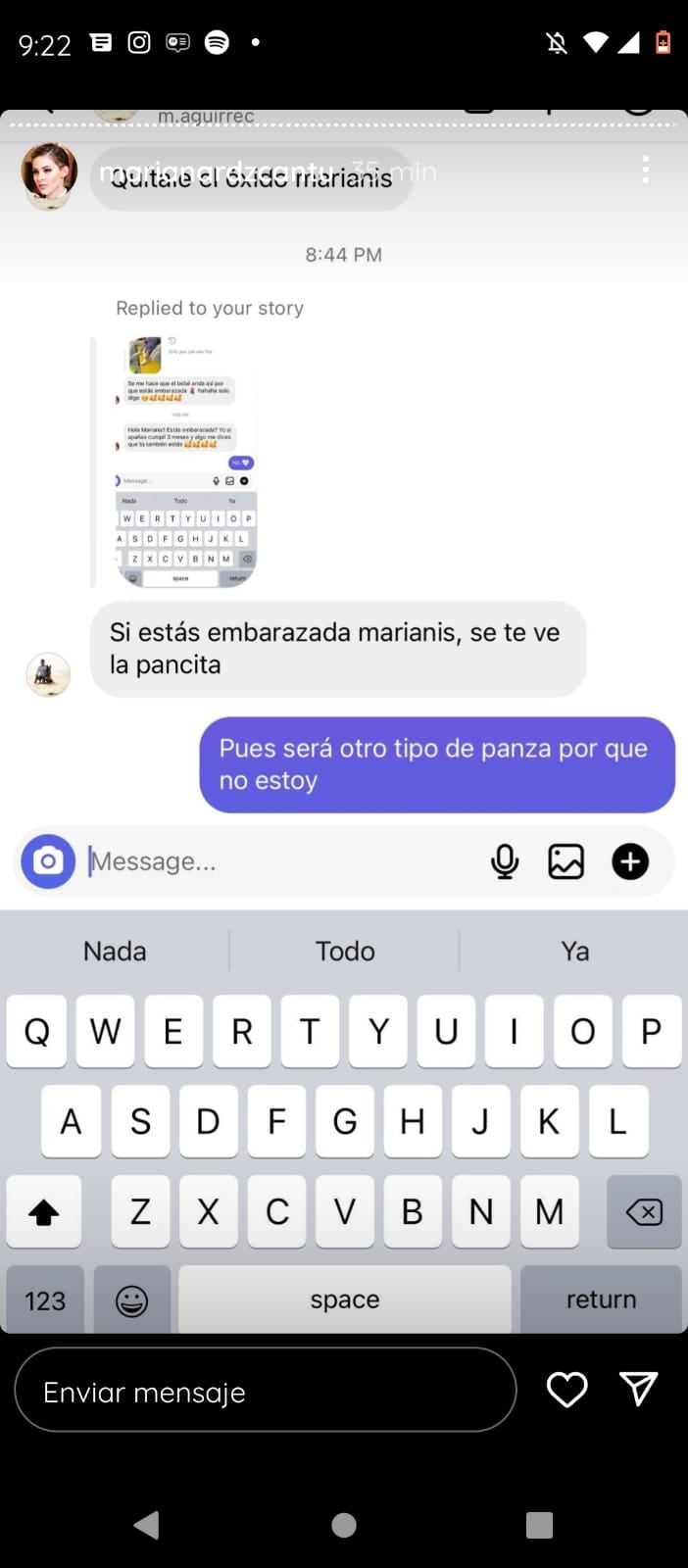The image size is (688, 1568).
Task: Share the story via paper plane icon
Action: coord(638,1389)
